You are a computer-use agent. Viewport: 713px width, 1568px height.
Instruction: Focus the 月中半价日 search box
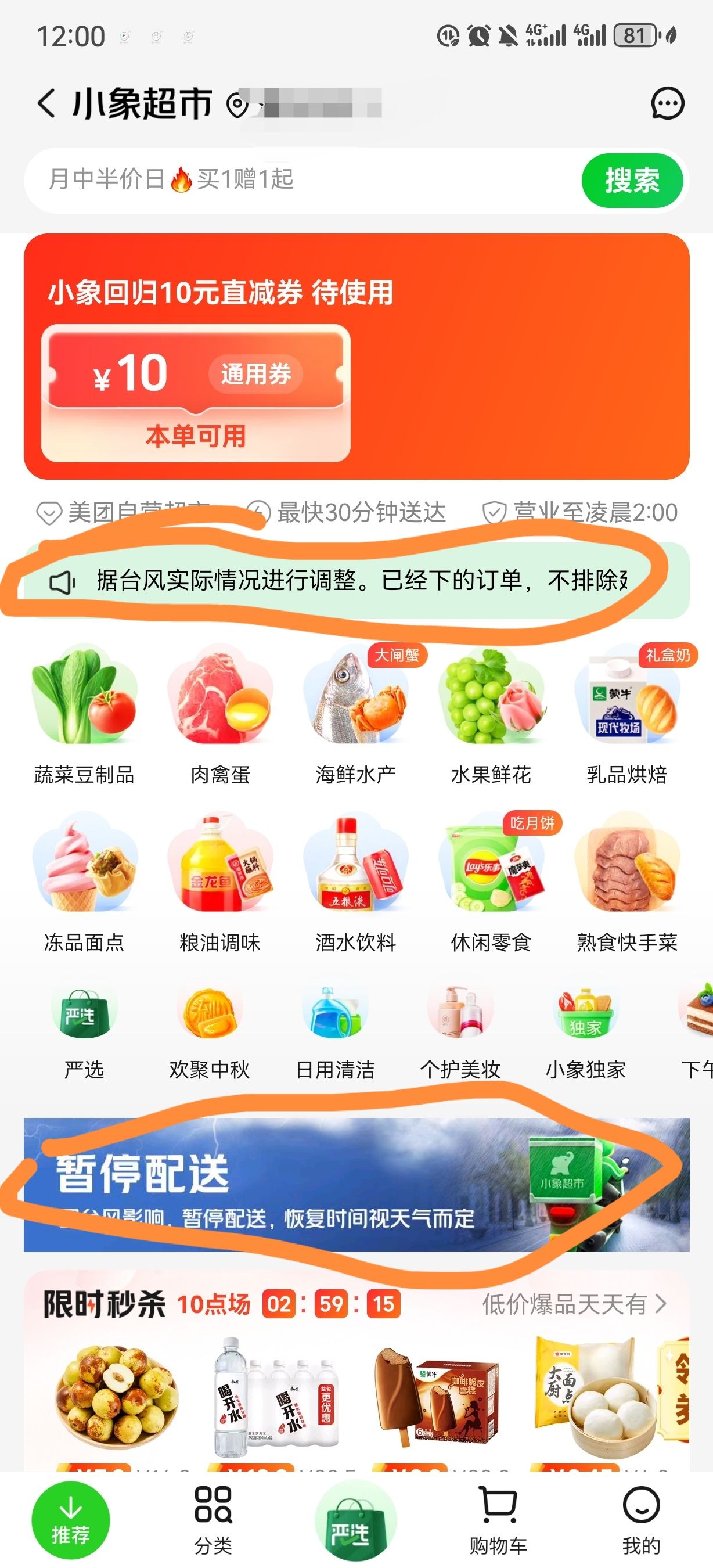[303, 180]
